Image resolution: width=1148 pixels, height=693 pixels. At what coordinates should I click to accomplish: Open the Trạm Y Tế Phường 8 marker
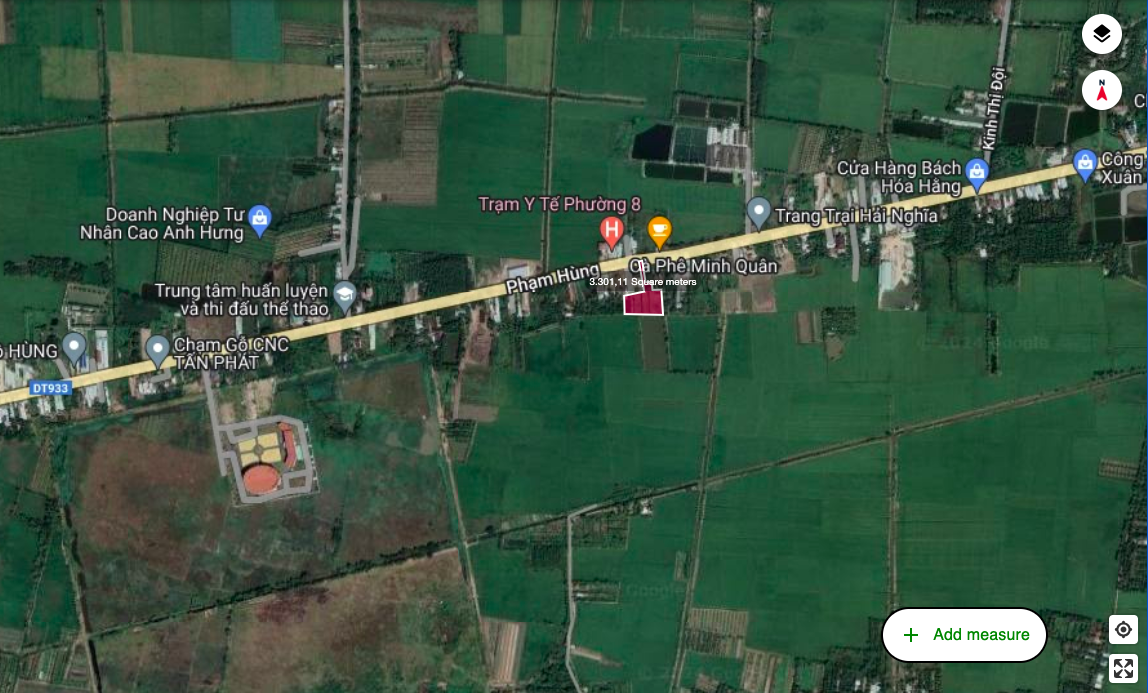(611, 232)
